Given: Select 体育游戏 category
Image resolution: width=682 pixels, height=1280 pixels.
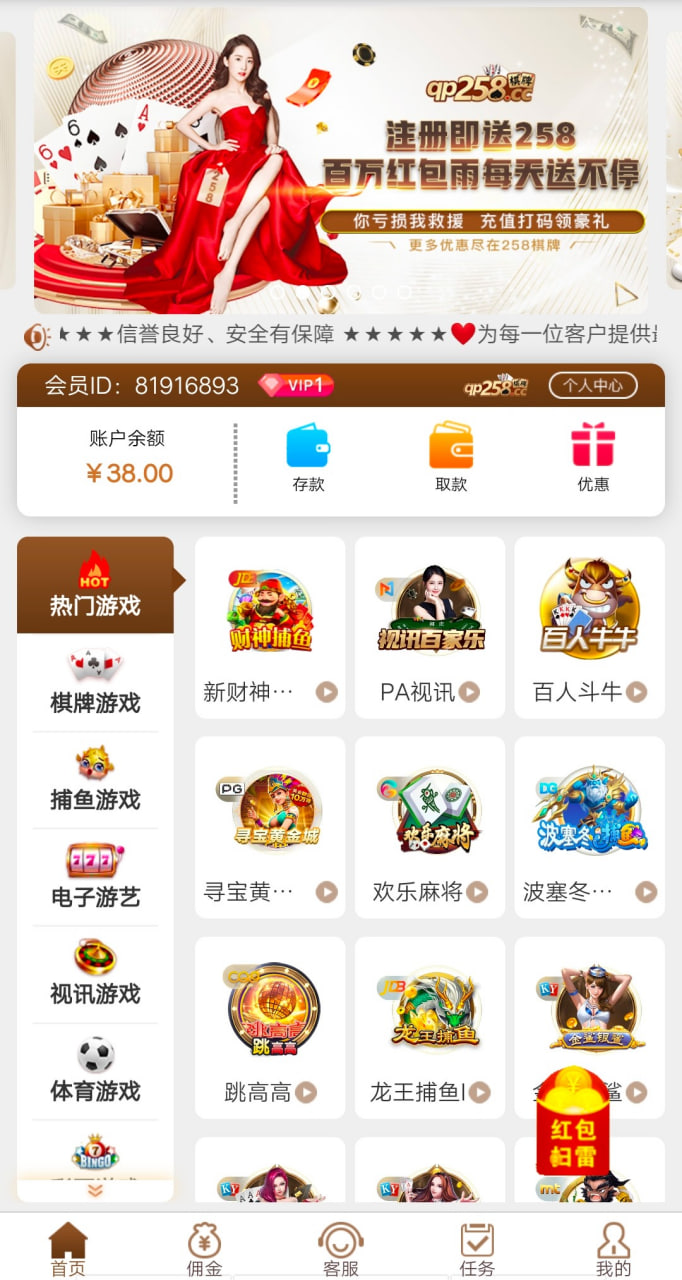Looking at the screenshot, I should click(x=95, y=1071).
